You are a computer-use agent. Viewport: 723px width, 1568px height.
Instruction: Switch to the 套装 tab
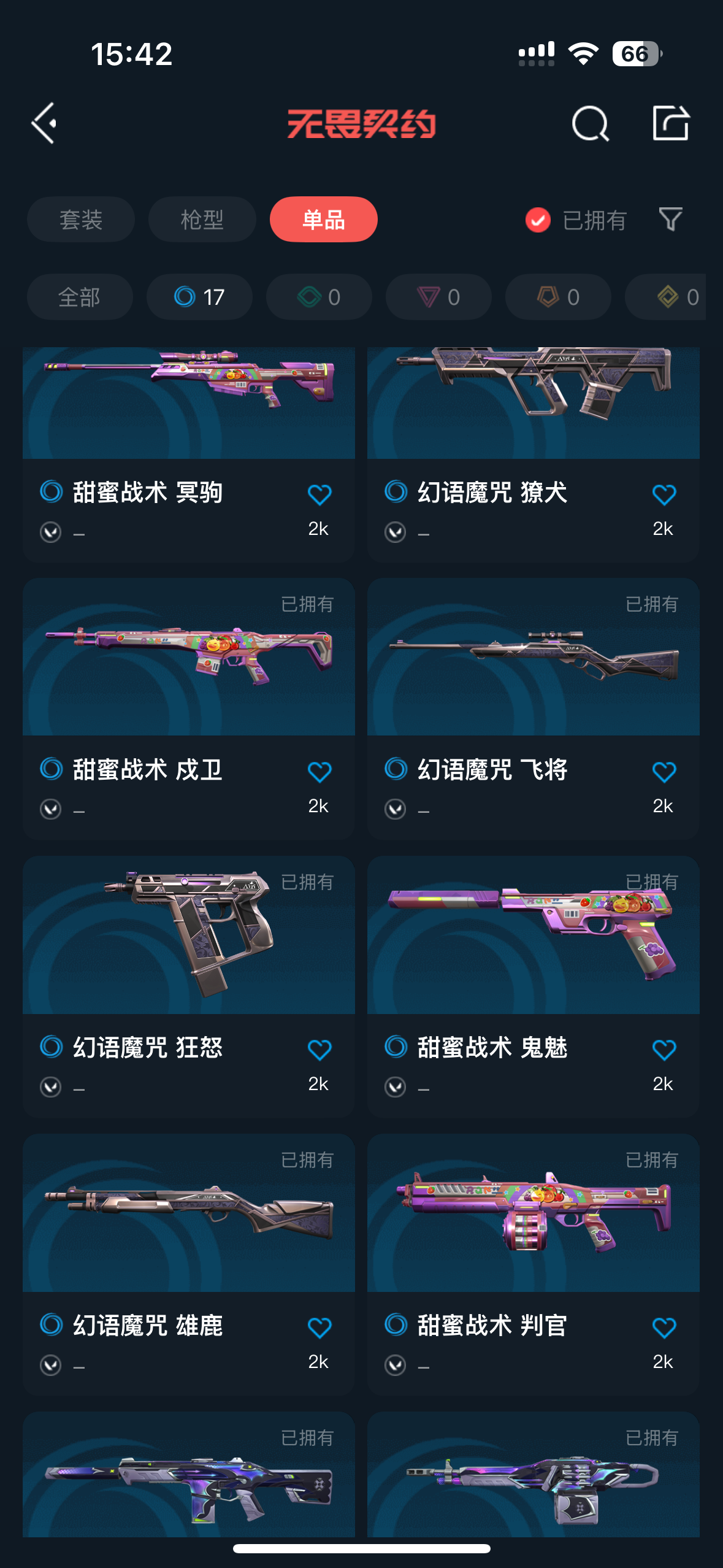[x=80, y=220]
